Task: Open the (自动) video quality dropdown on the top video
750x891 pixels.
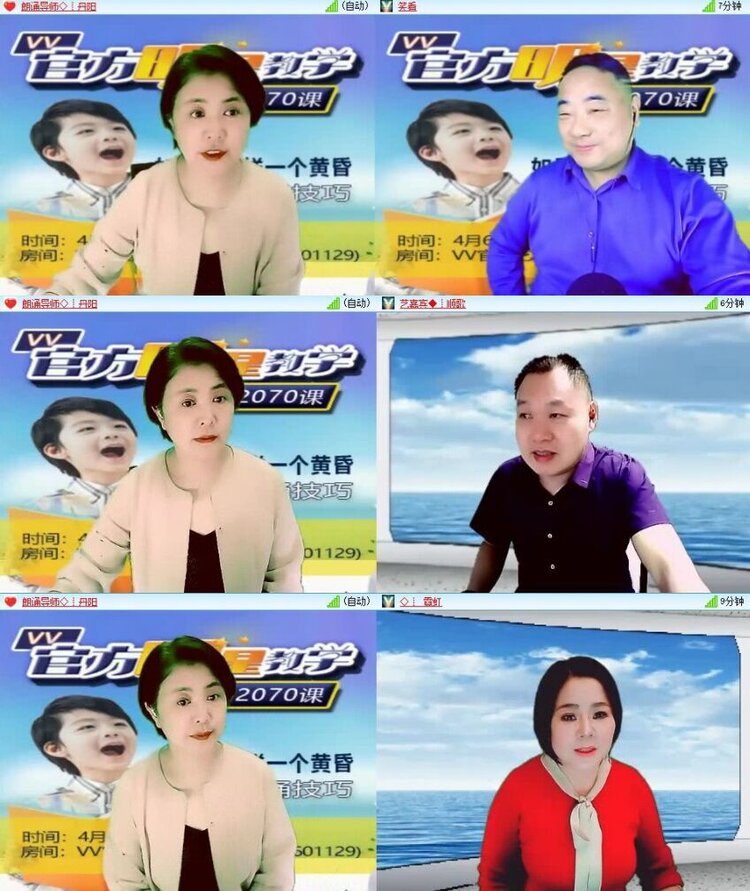Action: [356, 8]
